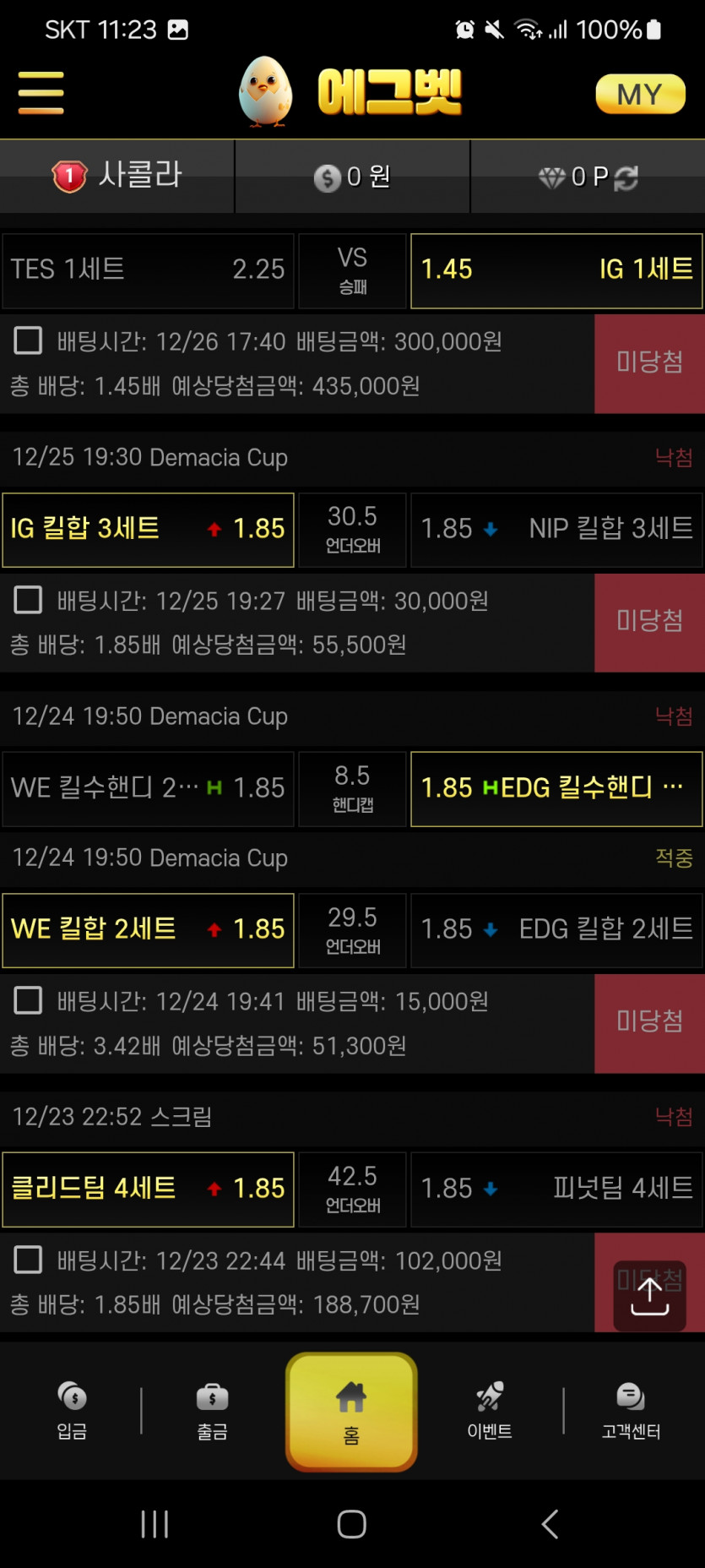The width and height of the screenshot is (705, 1568).
Task: Navigate back using system back button
Action: (550, 1524)
